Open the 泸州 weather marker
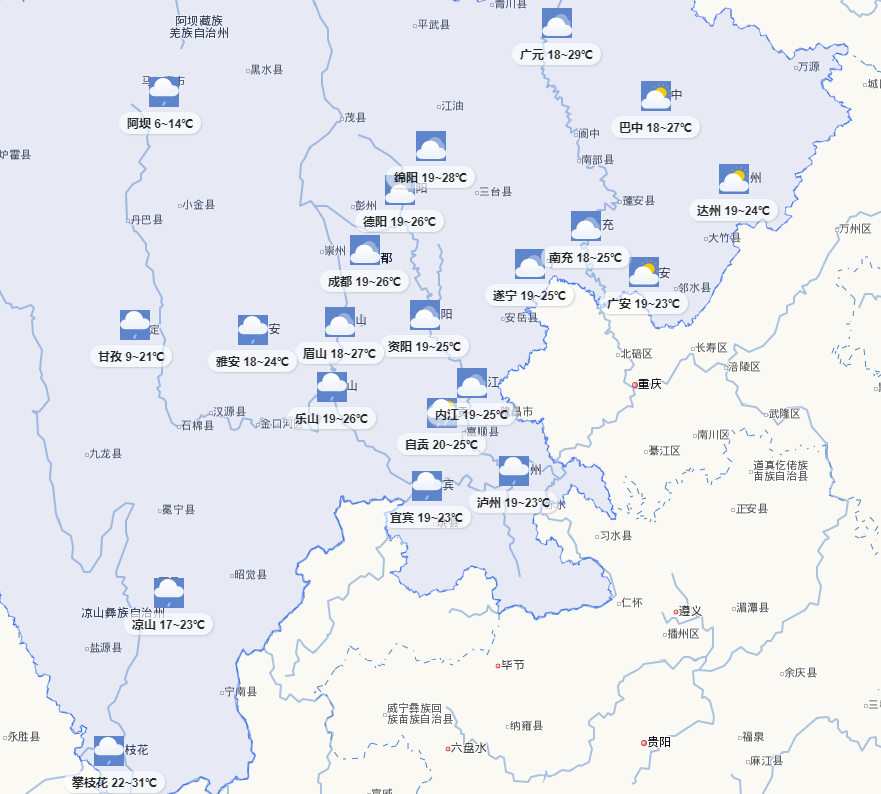The width and height of the screenshot is (881, 794). [514, 471]
